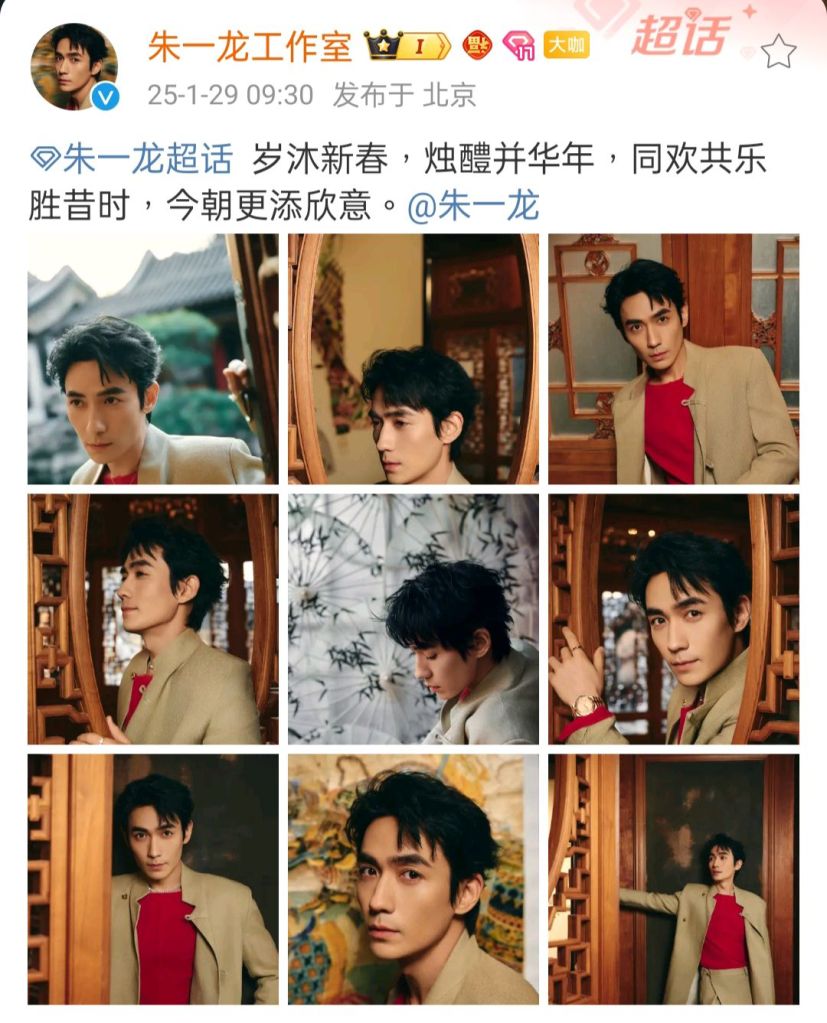
Task: Open the fourth photo, side profile view
Action: click(153, 619)
